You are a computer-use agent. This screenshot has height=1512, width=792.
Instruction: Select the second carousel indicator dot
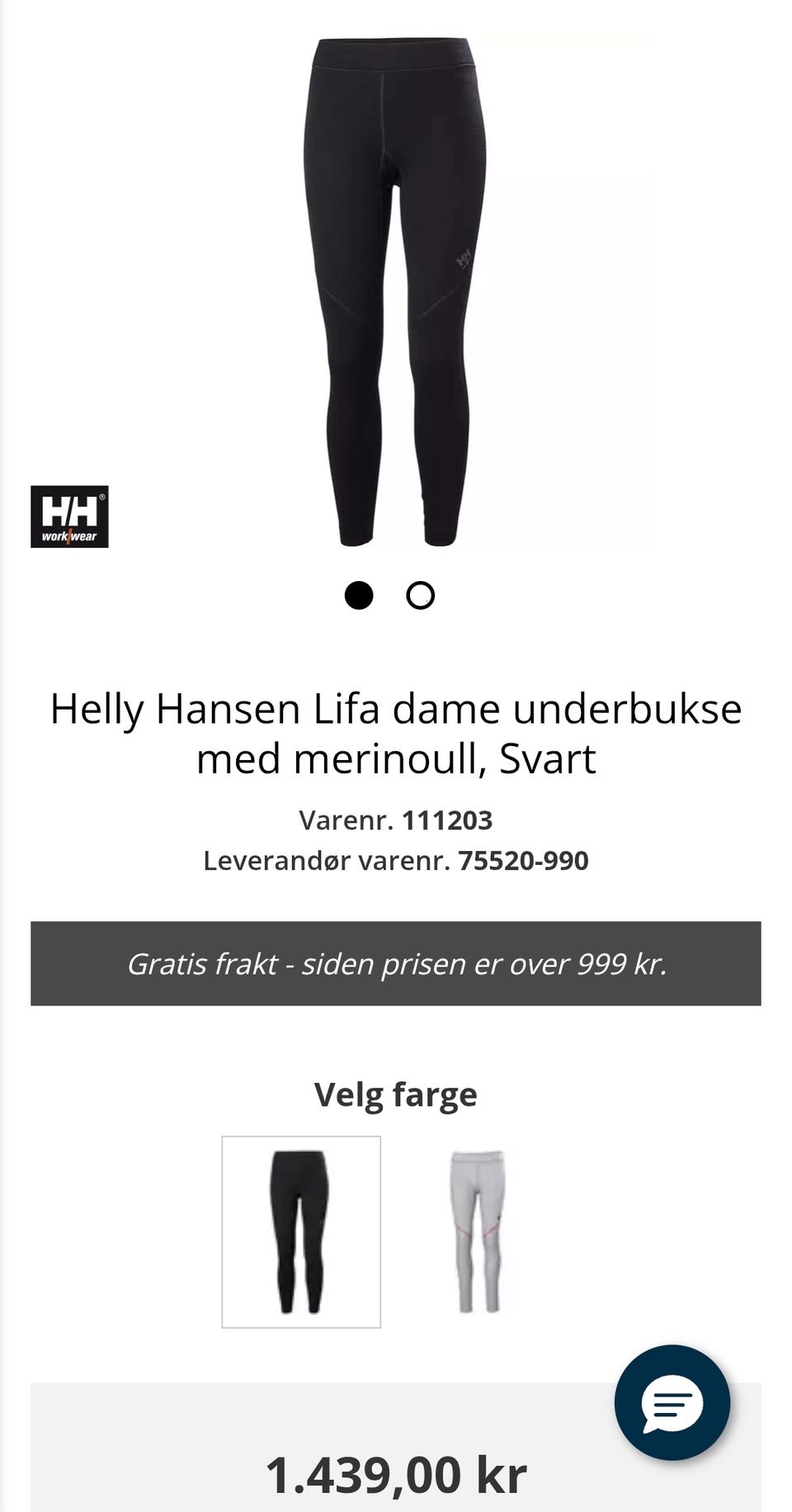tap(421, 593)
